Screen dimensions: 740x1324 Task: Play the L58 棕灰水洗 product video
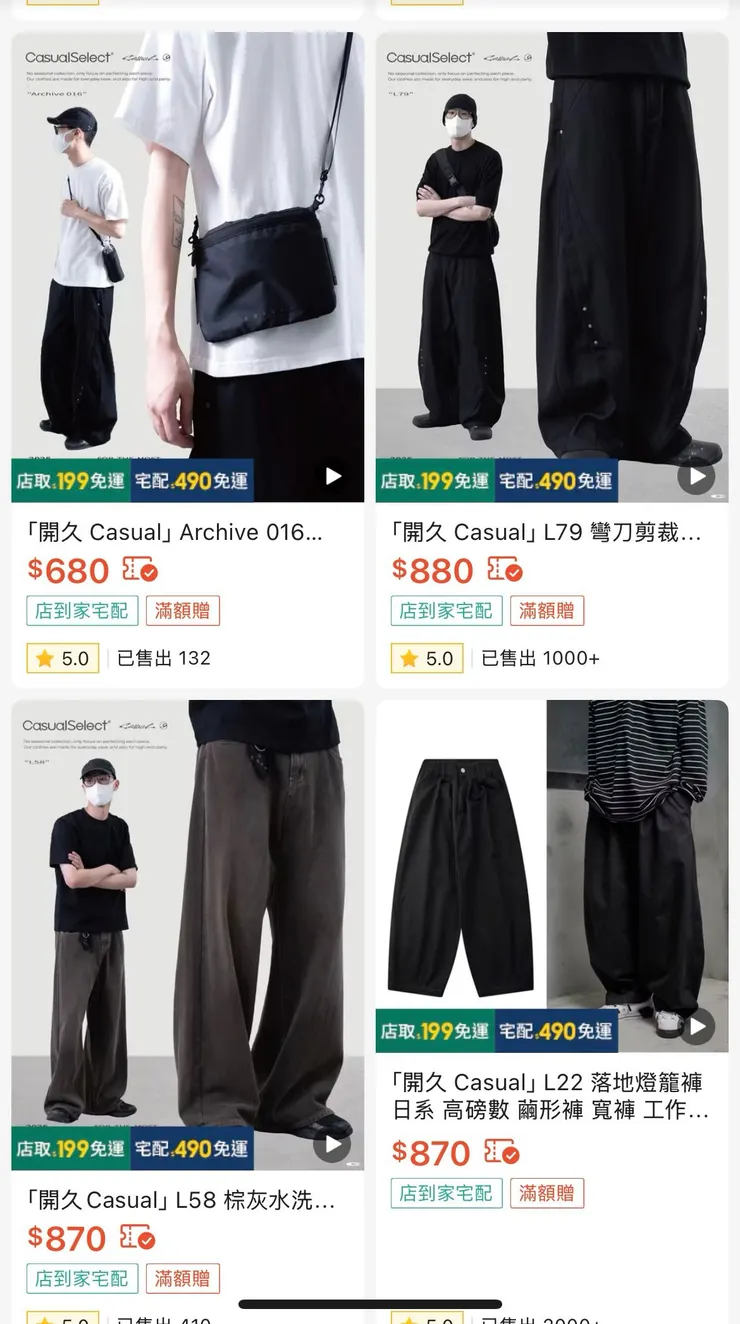(x=333, y=1148)
